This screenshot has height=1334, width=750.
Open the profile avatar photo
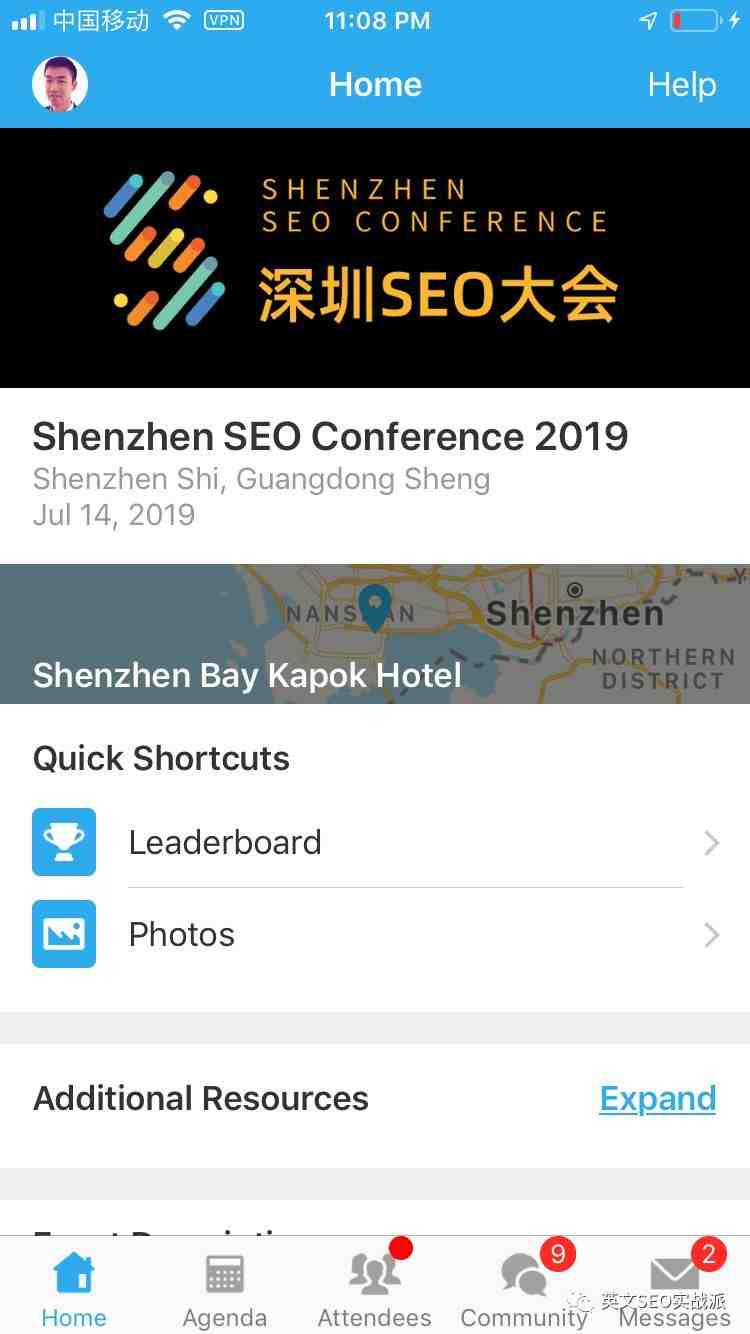(60, 84)
